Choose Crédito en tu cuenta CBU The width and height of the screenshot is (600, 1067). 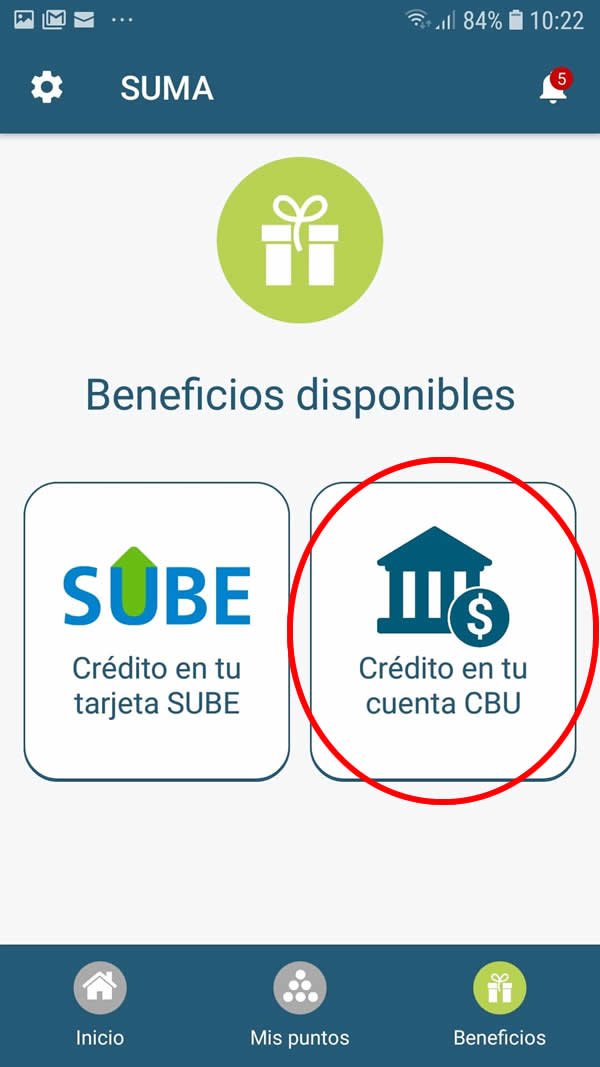pos(443,631)
